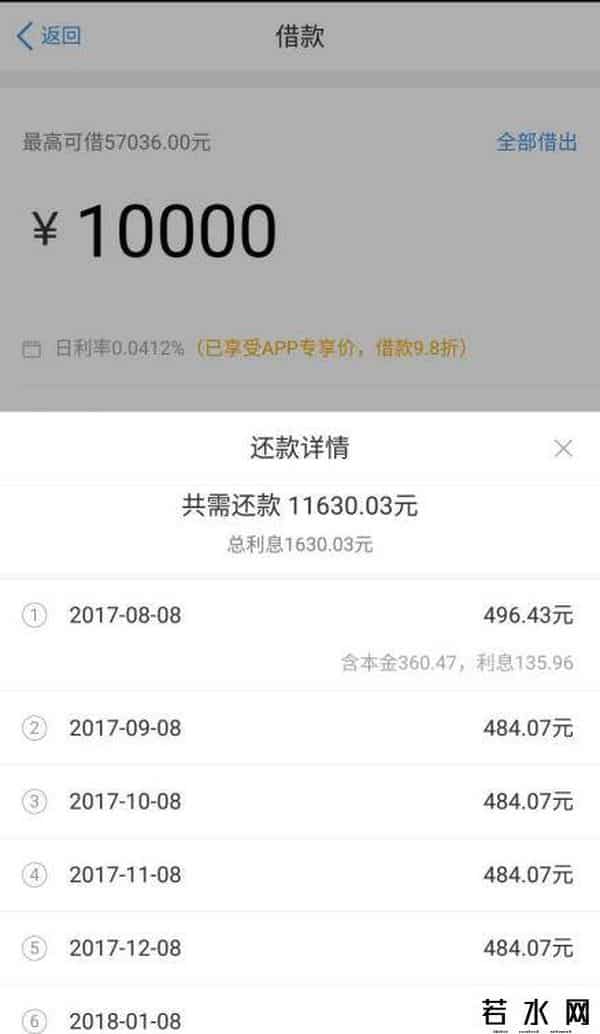Tap 全部借出 to borrow the full amount
The height and width of the screenshot is (1034, 600).
pyautogui.click(x=537, y=142)
